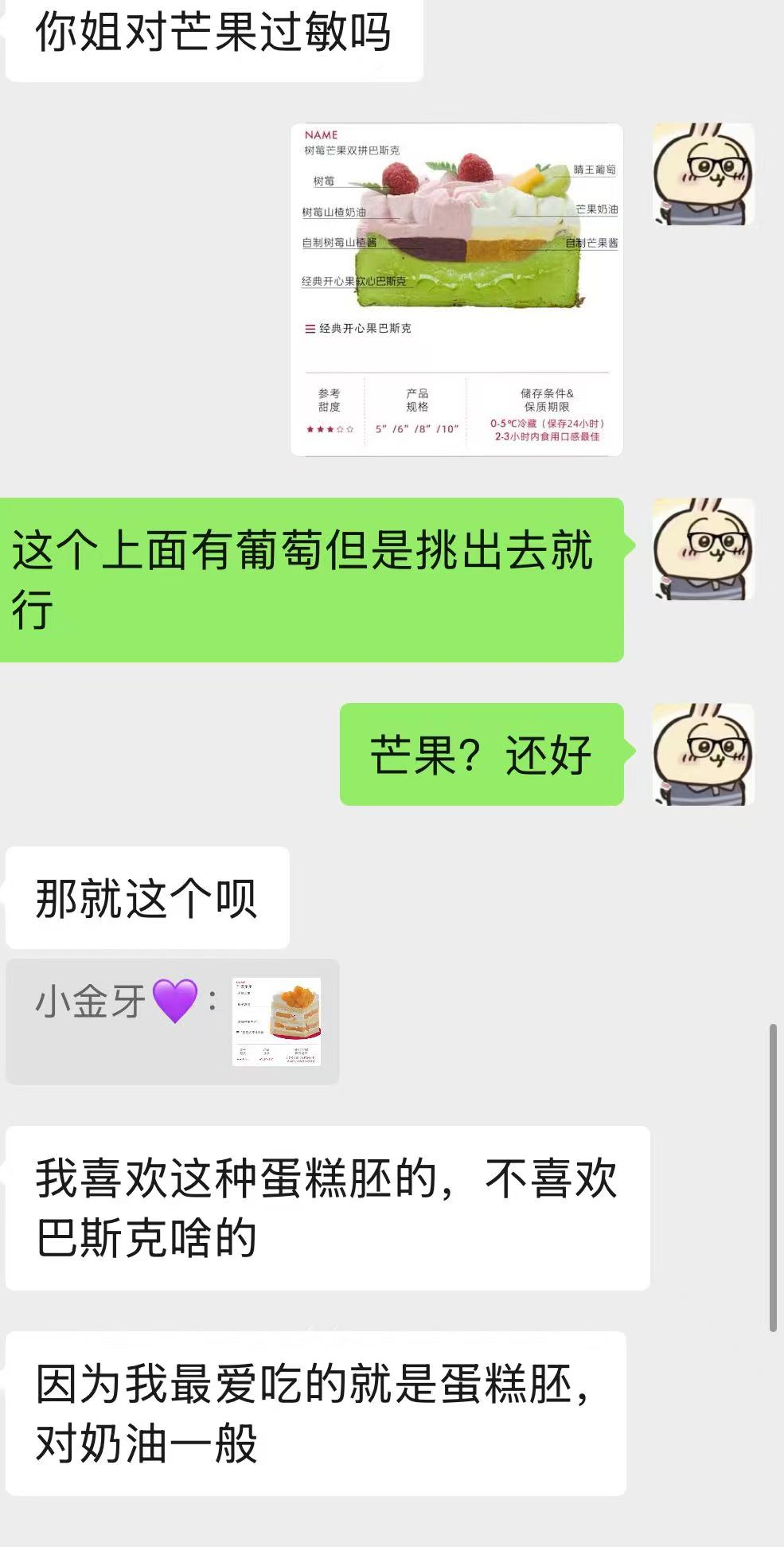Image resolution: width=784 pixels, height=1547 pixels.
Task: Open the pistachio Basque cake image message
Action: pos(456,289)
